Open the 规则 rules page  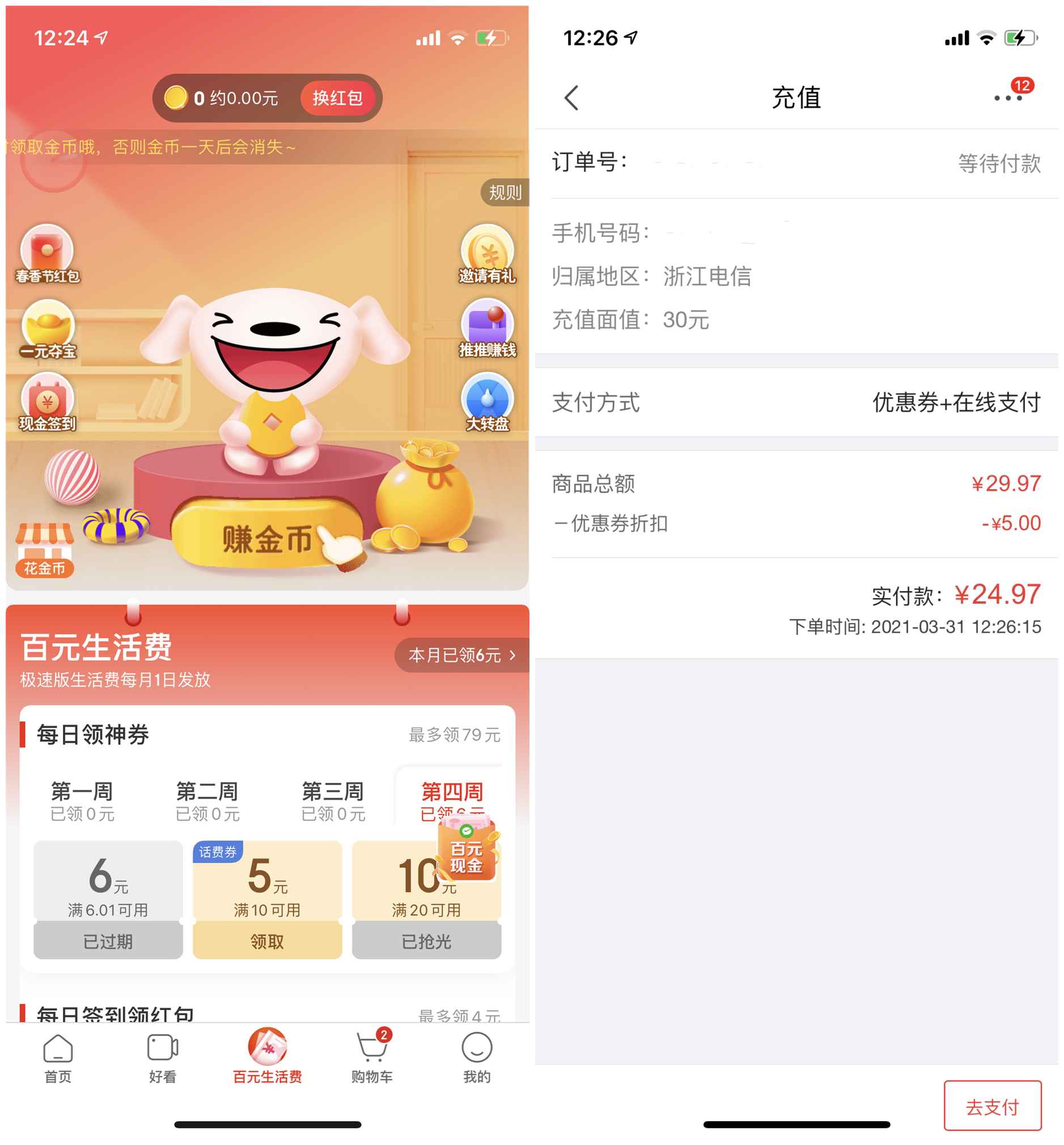click(505, 192)
